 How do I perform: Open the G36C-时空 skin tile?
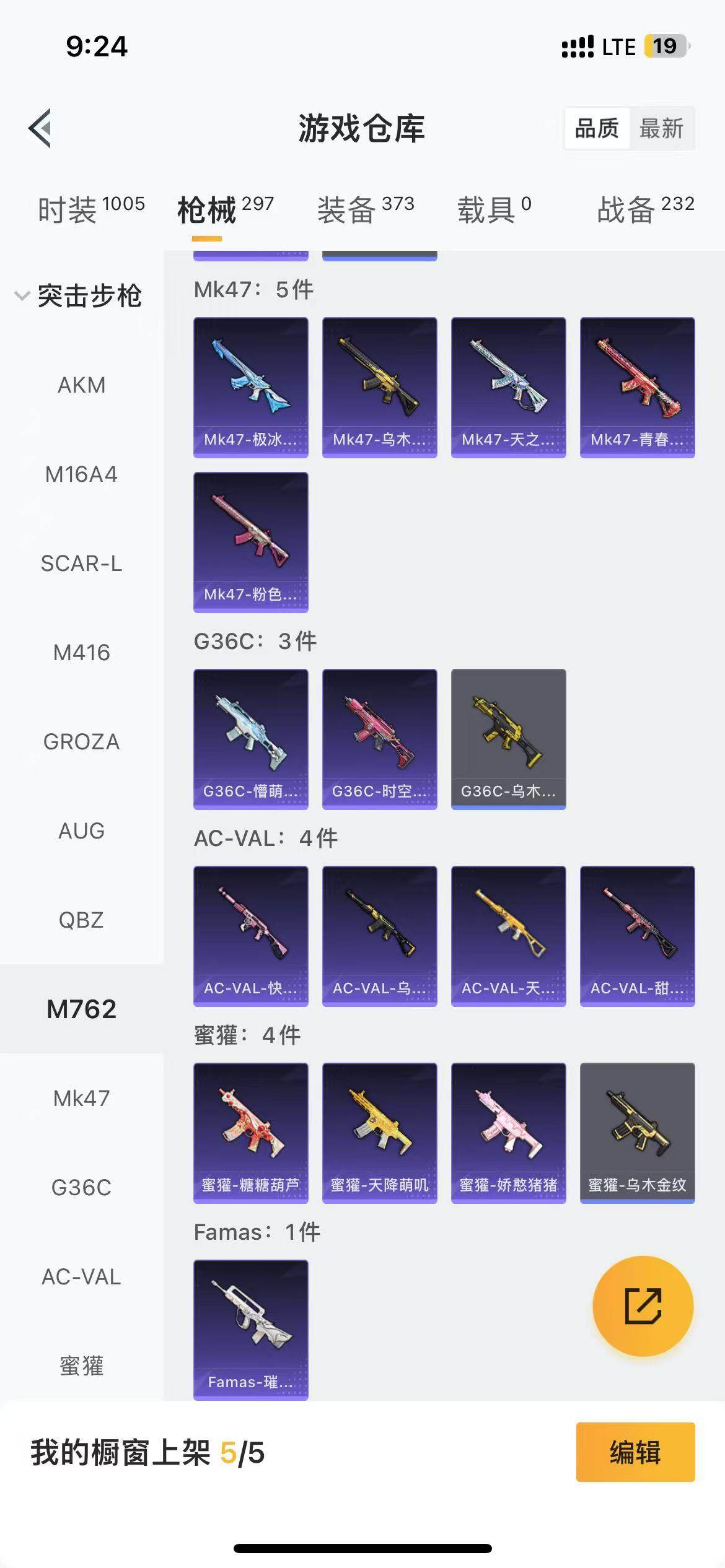(379, 739)
